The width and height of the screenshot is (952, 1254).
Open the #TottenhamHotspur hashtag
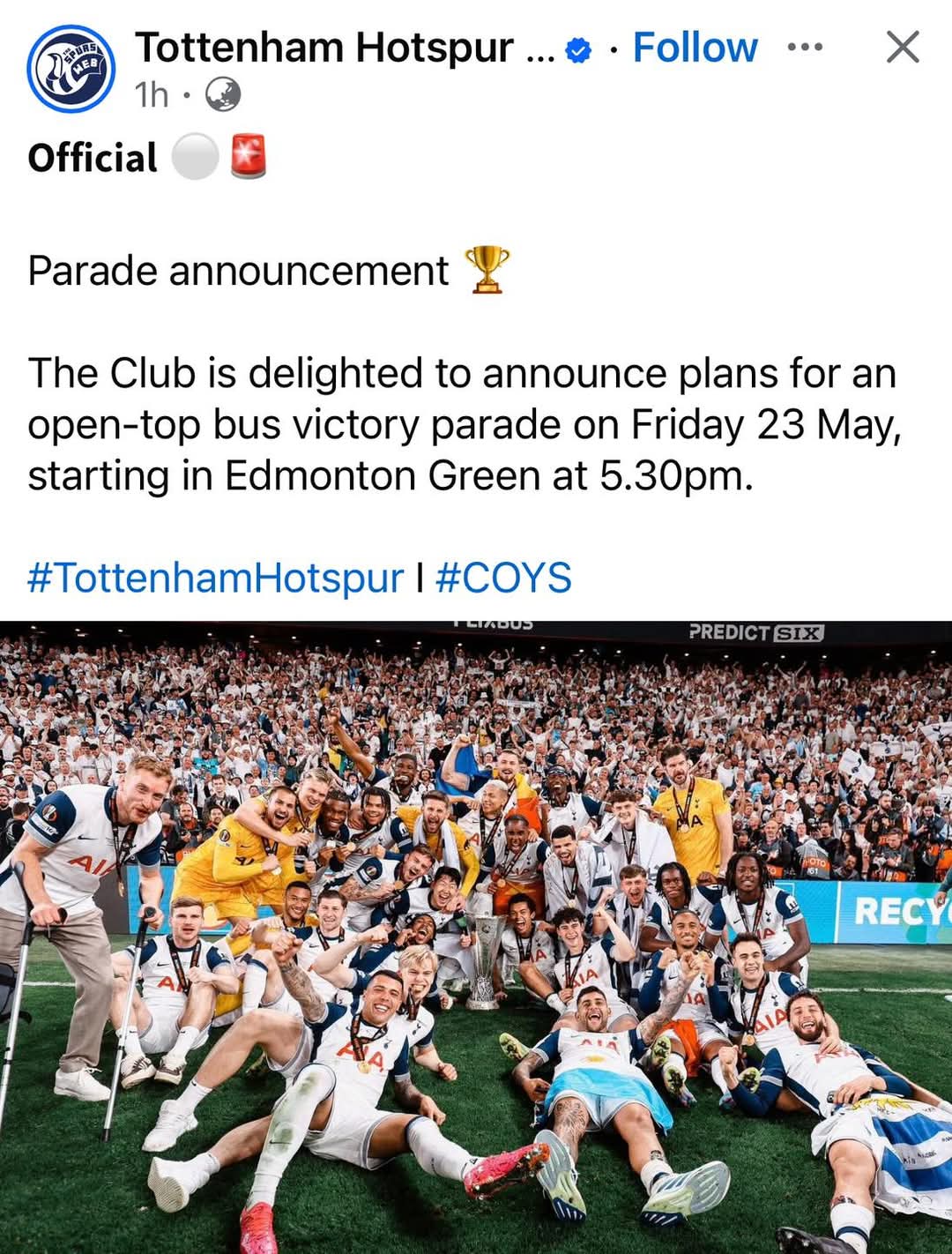(215, 578)
